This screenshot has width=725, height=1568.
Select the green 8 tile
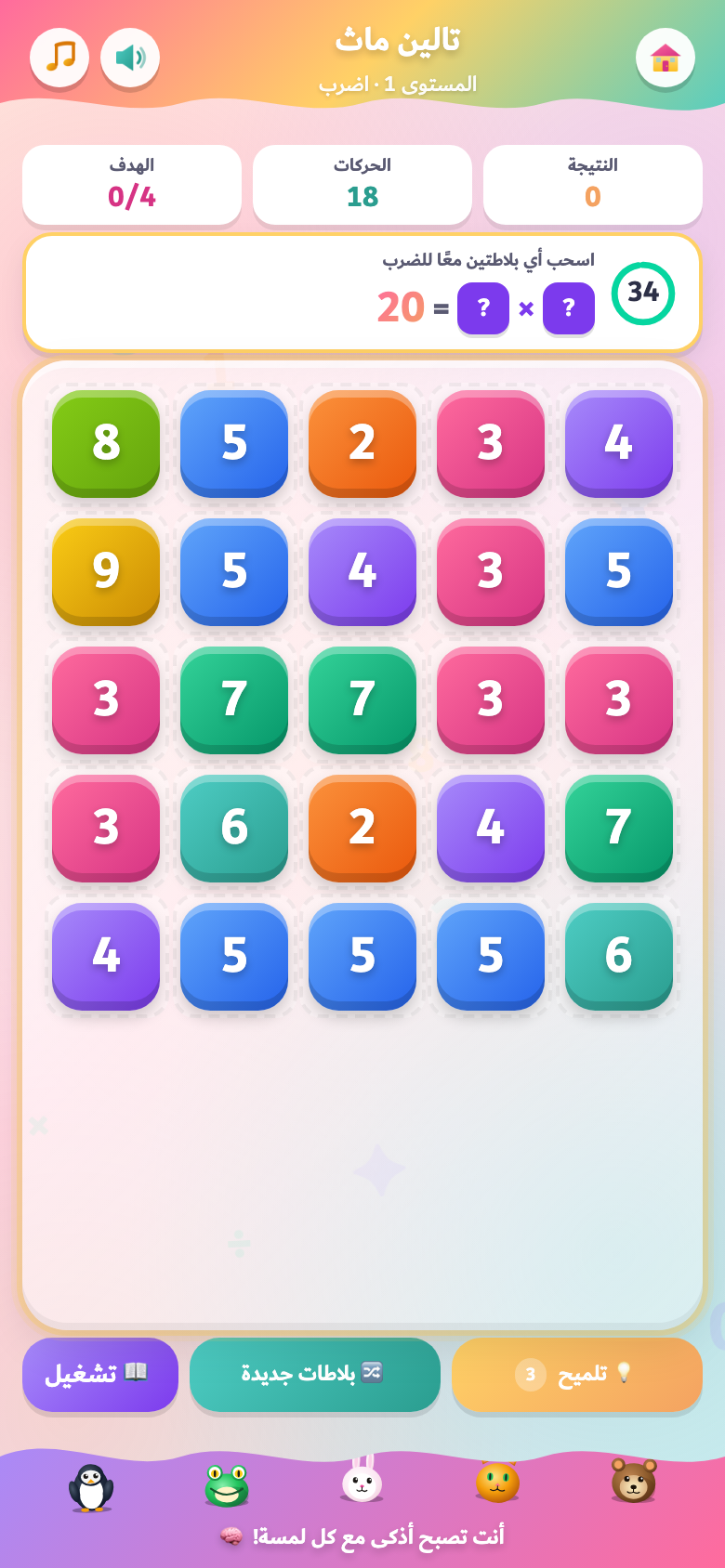pos(106,444)
